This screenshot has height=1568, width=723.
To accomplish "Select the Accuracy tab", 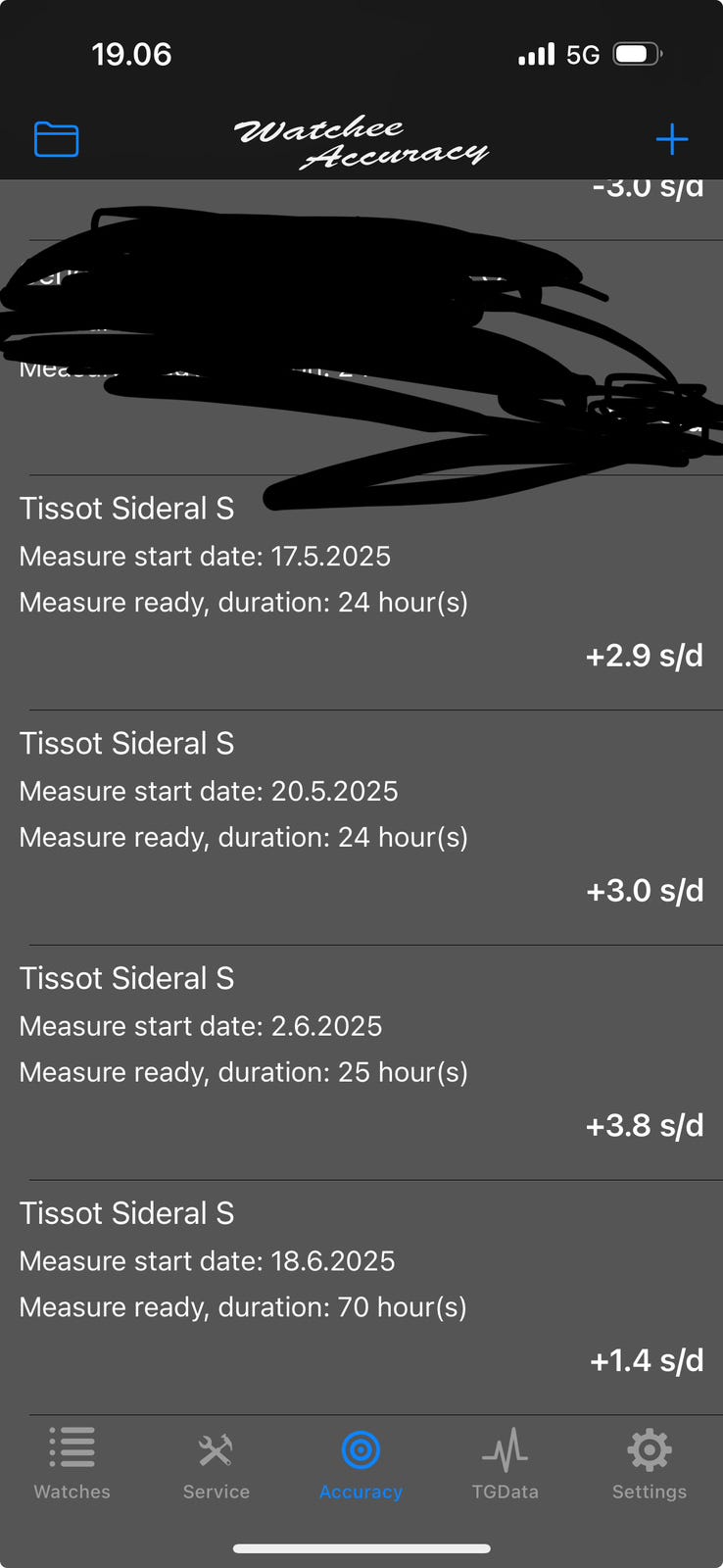I will coord(361,1463).
